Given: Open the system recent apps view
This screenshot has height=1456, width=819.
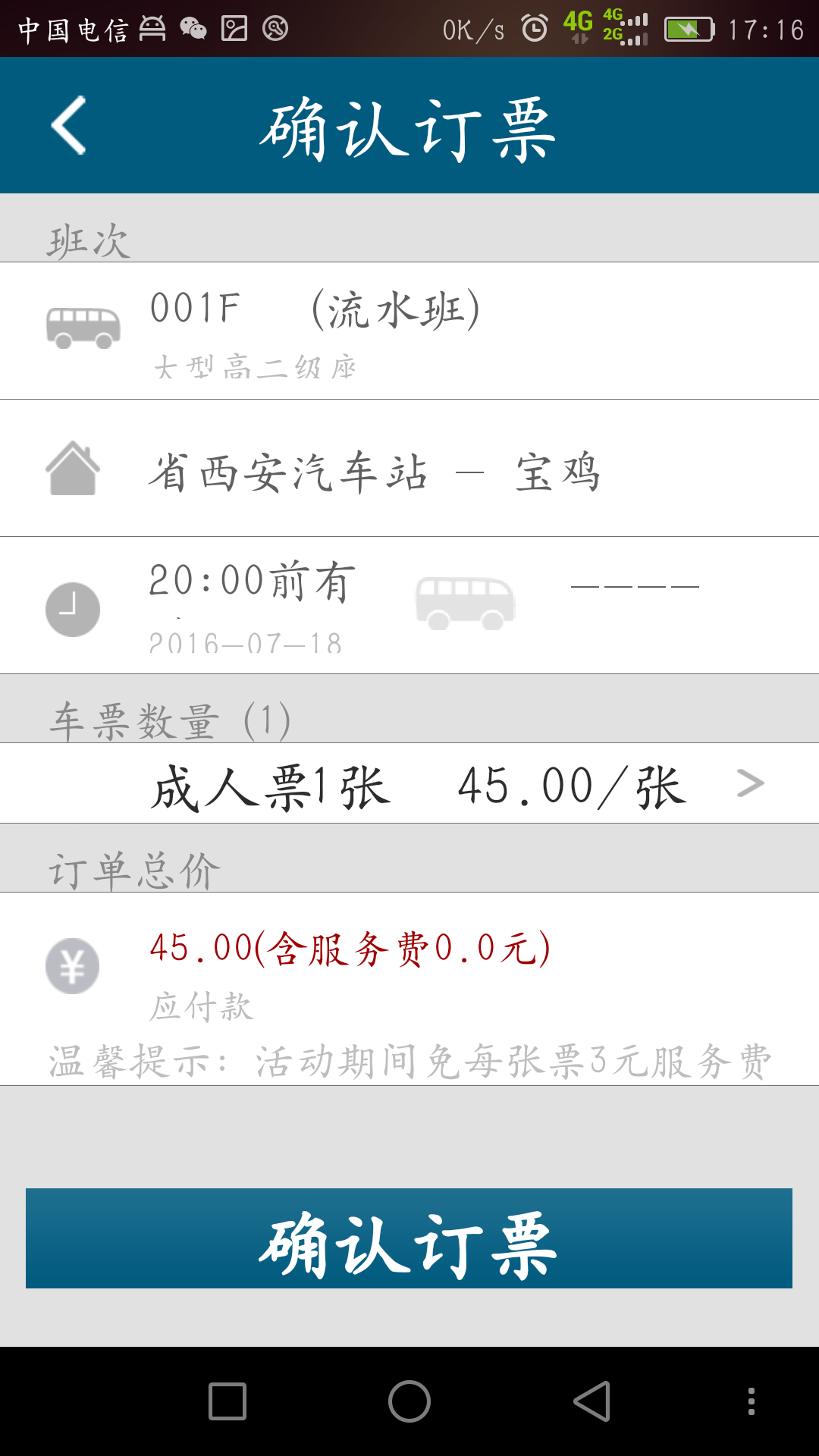Looking at the screenshot, I should pyautogui.click(x=227, y=1401).
